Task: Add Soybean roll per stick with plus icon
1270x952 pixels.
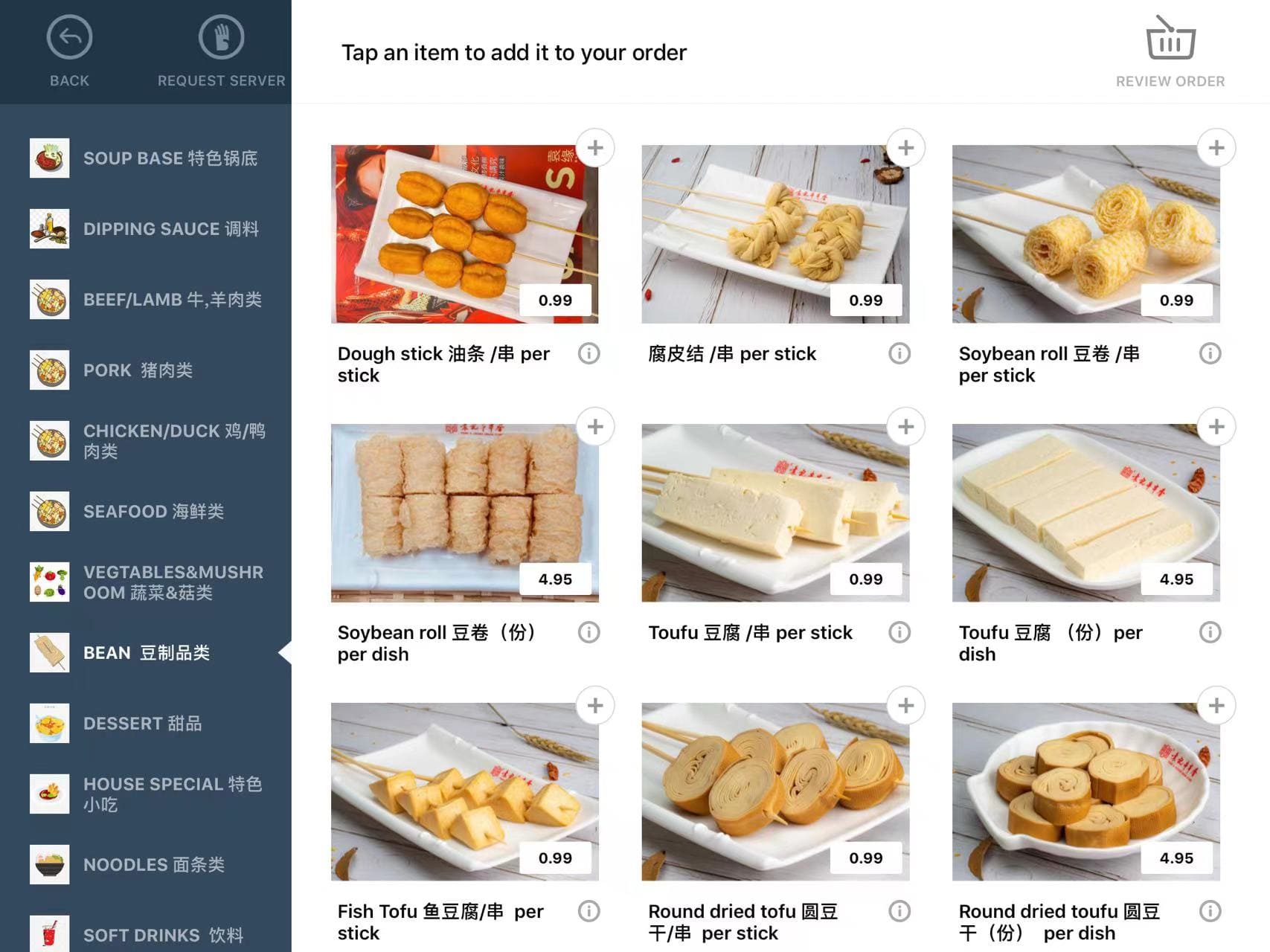Action: coord(1216,148)
